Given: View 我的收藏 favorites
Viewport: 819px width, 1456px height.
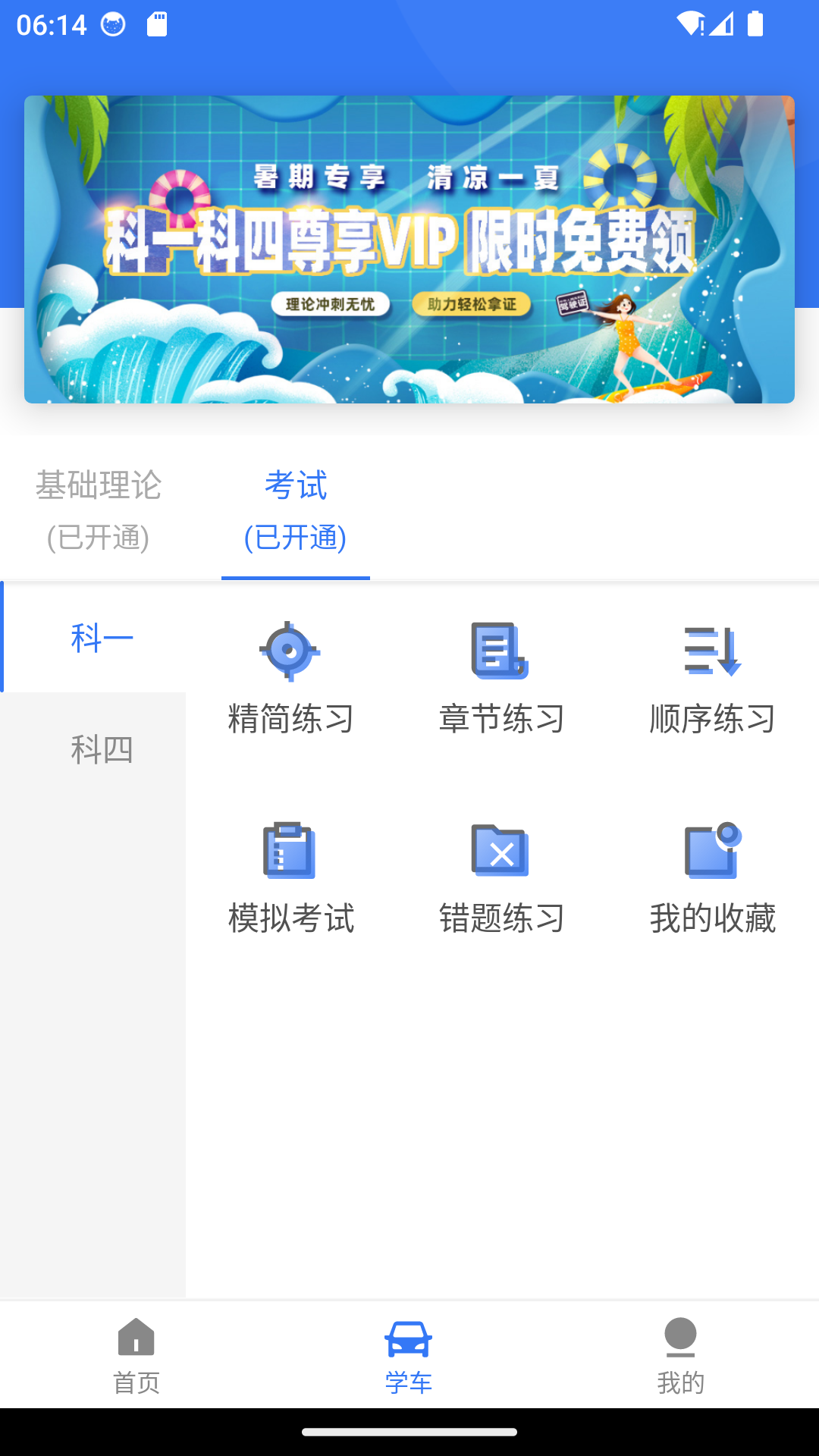Looking at the screenshot, I should [712, 878].
